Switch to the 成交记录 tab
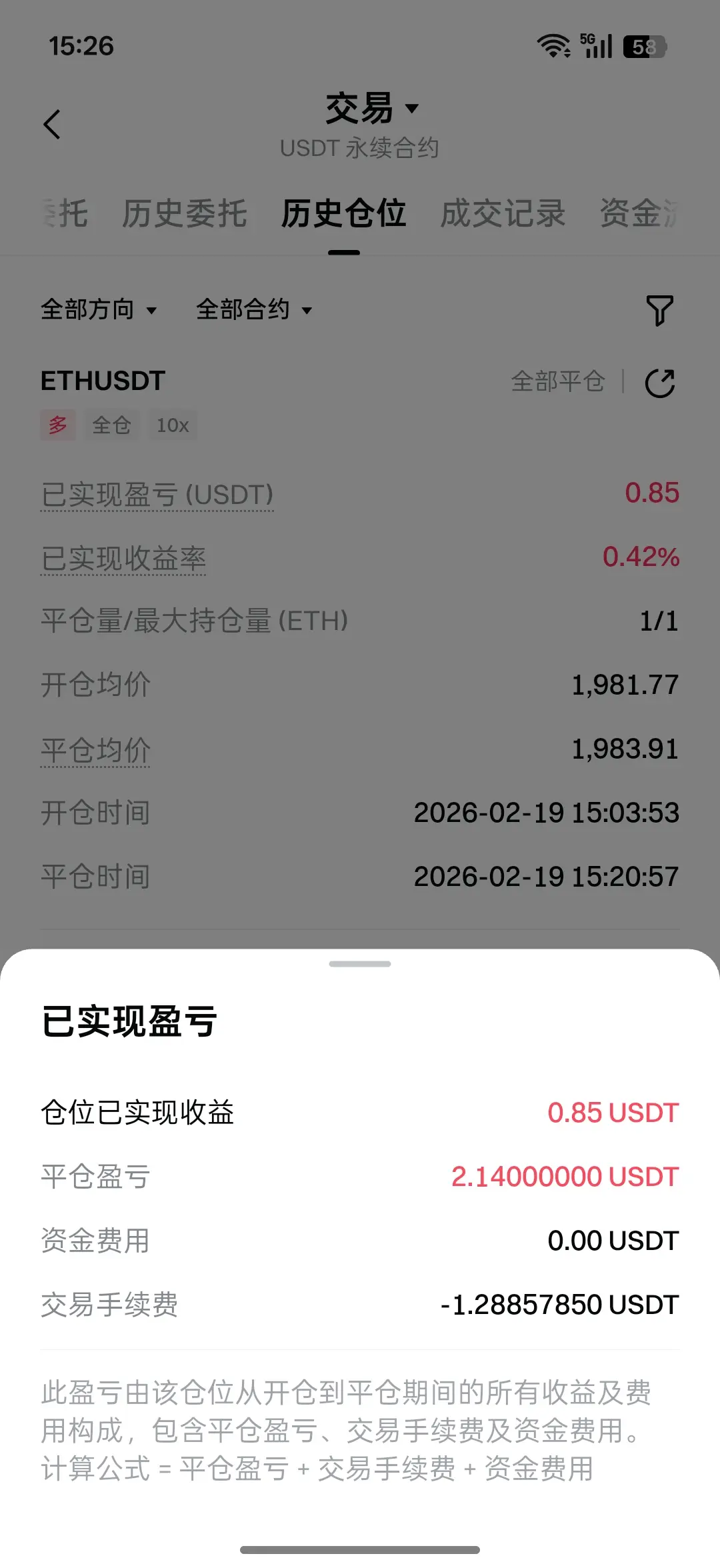The width and height of the screenshot is (720, 1568). click(x=503, y=214)
